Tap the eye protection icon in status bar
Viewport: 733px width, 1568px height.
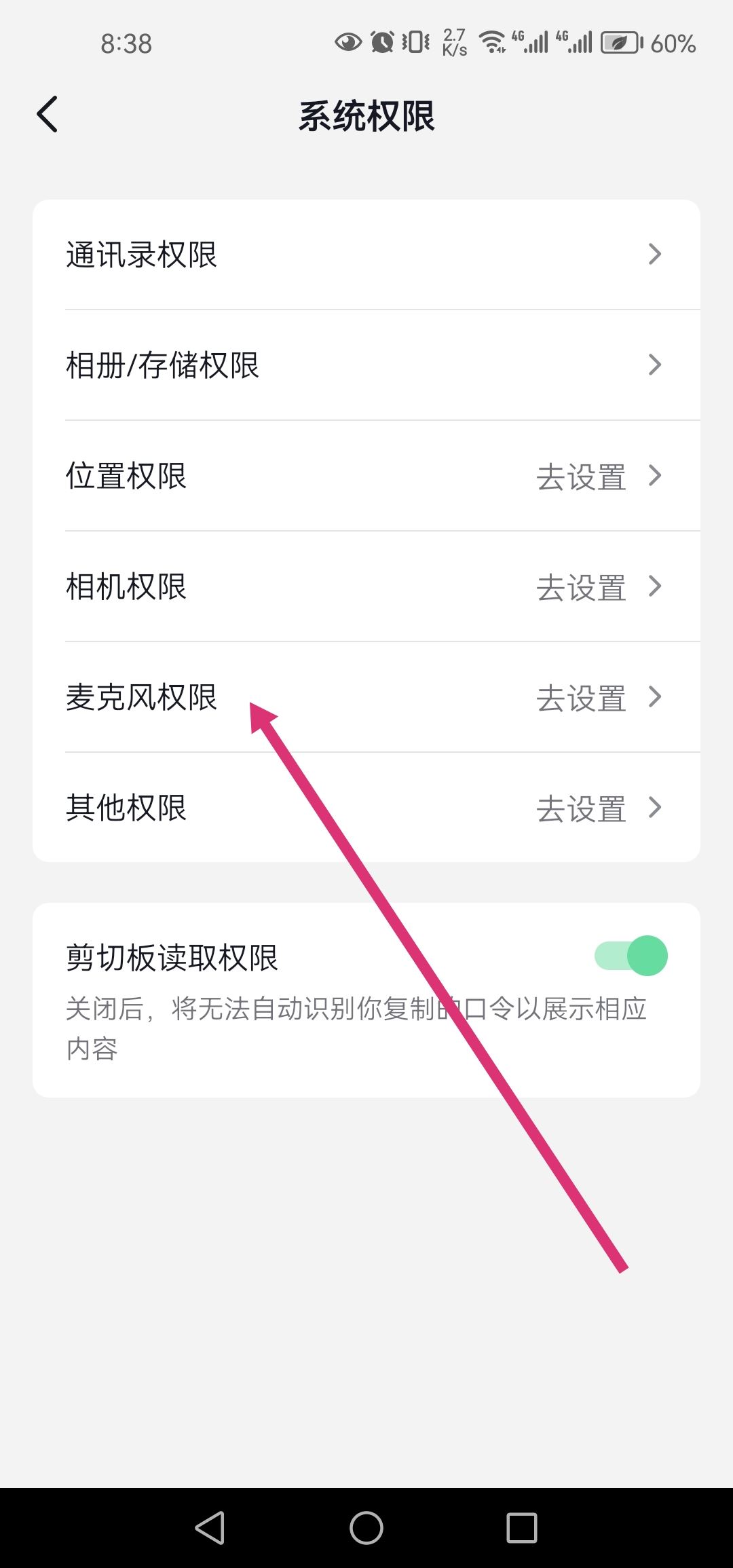[347, 42]
